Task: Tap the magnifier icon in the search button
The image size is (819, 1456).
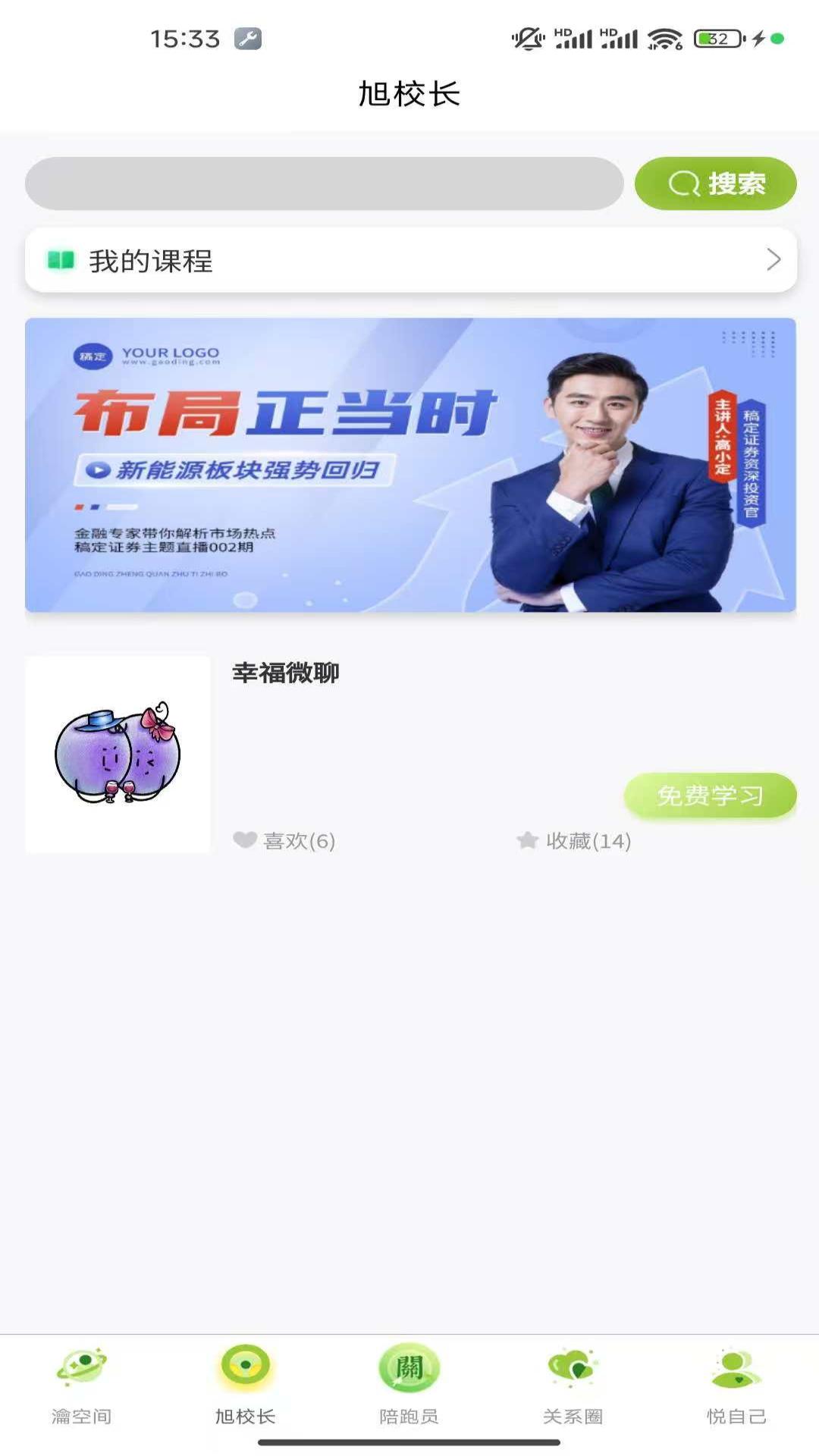Action: [x=683, y=182]
